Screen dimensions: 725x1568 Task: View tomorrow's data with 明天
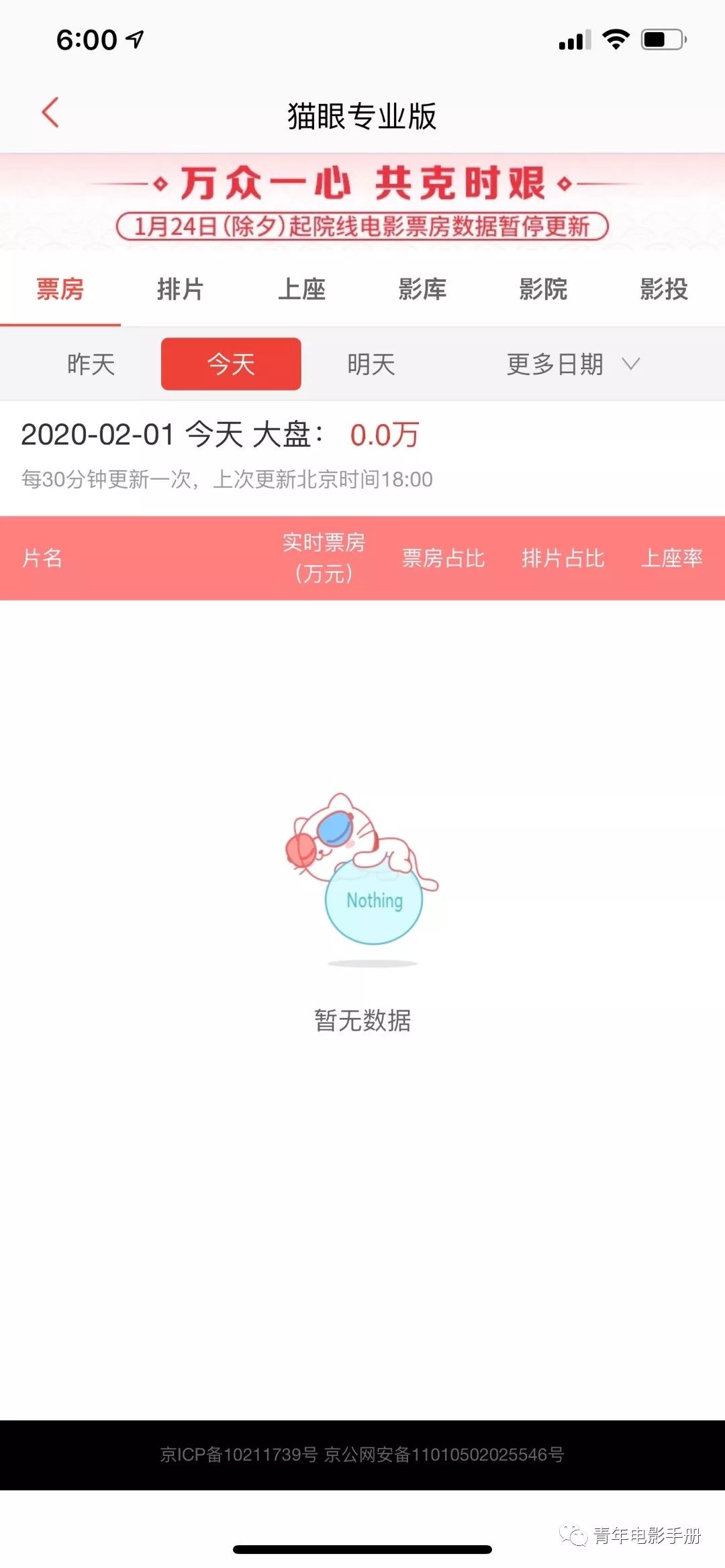click(x=371, y=364)
